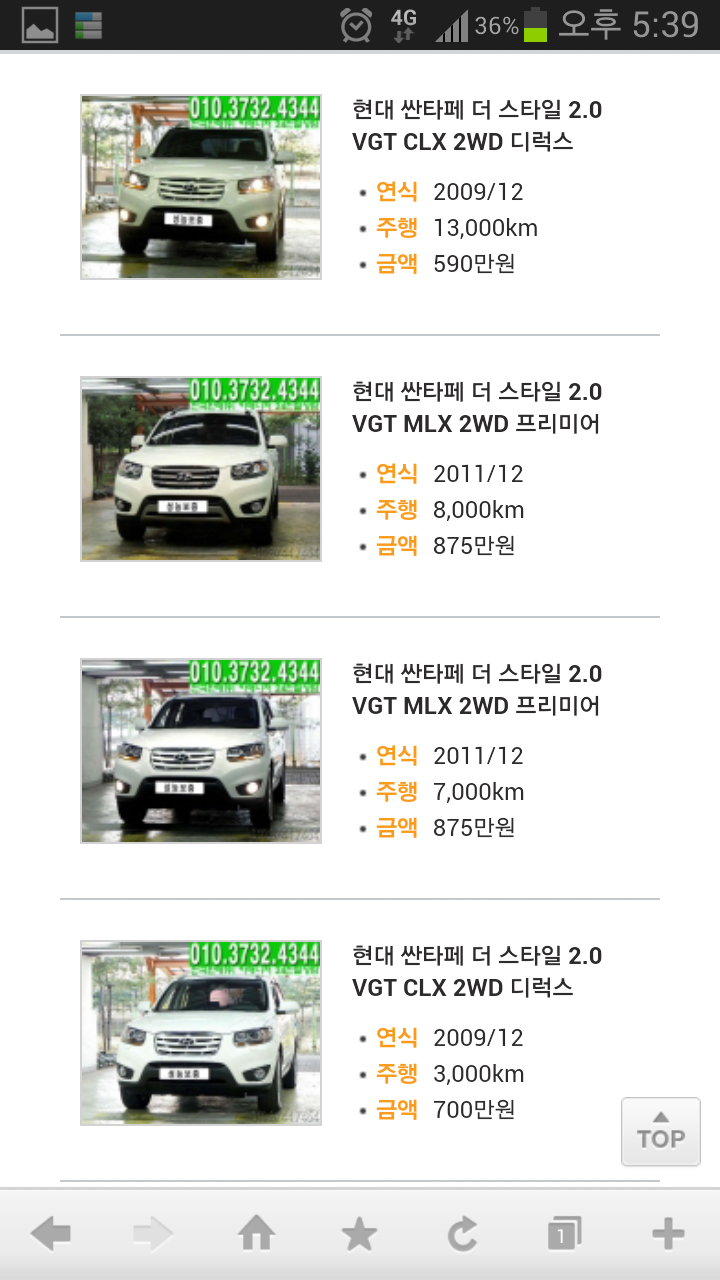Tap the plus icon in browser toolbar
Screen dimensions: 720x1280
point(668,1235)
